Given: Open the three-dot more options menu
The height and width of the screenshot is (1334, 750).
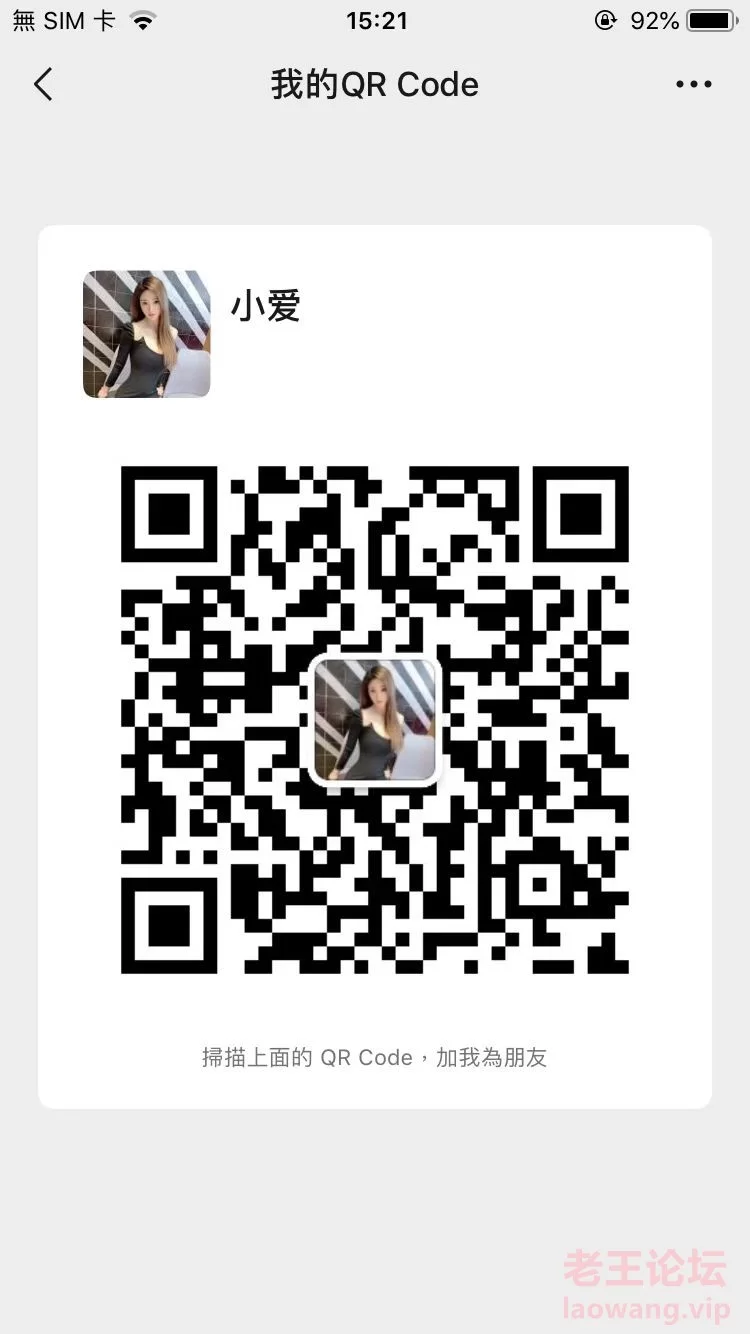Looking at the screenshot, I should [693, 85].
